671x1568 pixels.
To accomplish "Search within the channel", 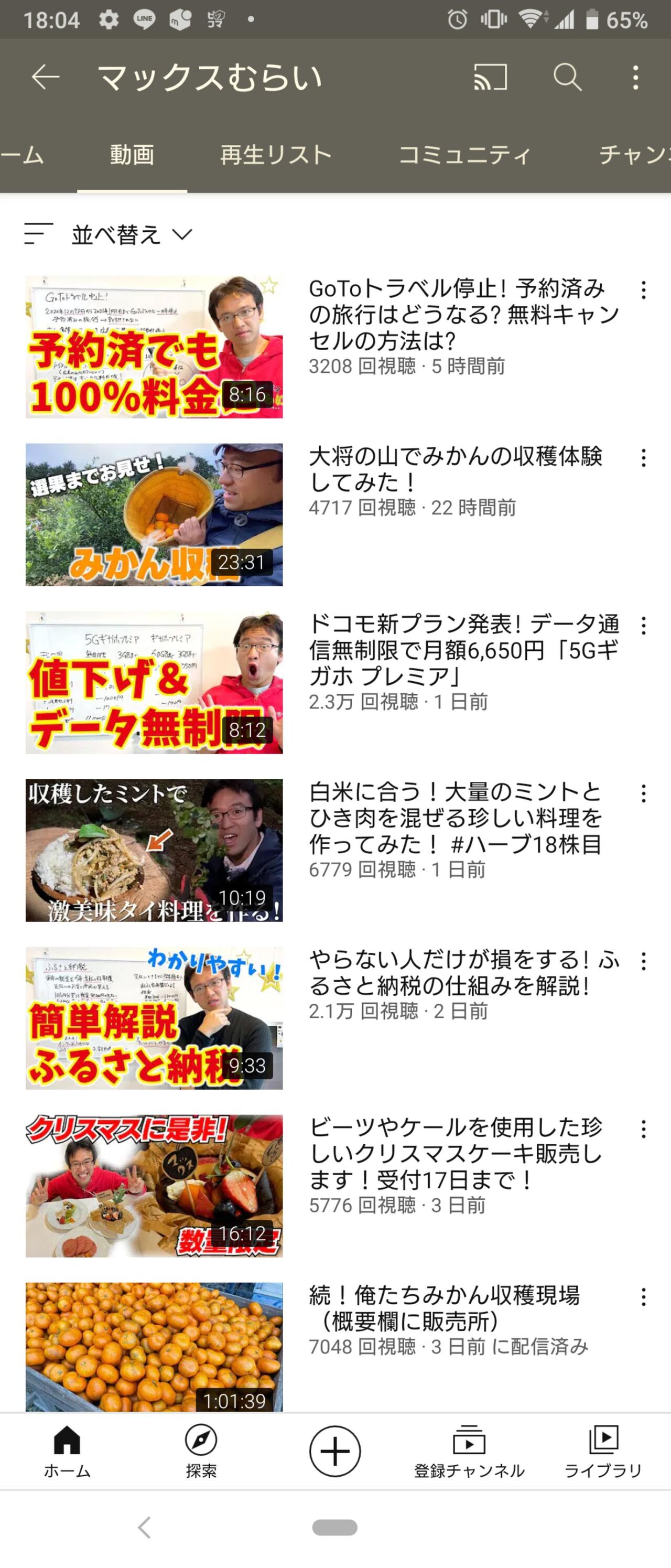I will 567,77.
